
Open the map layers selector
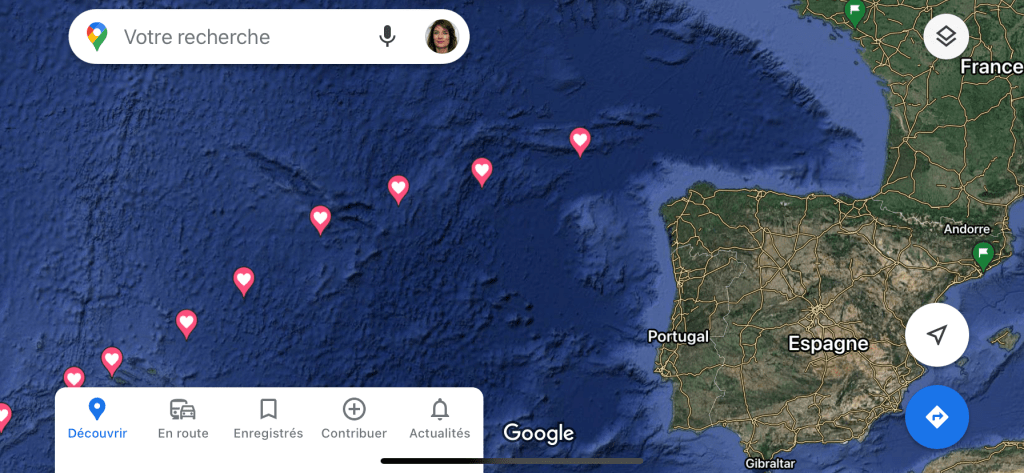click(x=946, y=37)
